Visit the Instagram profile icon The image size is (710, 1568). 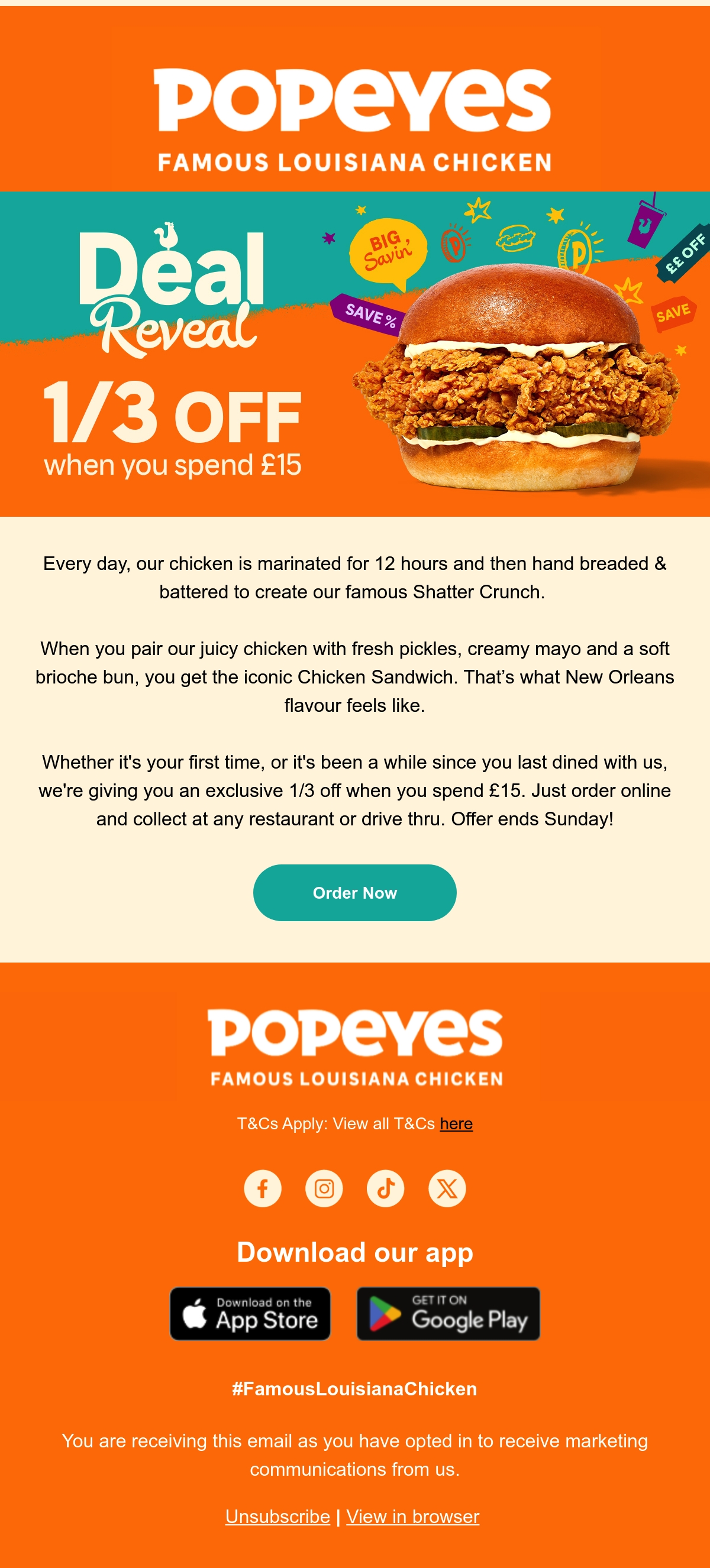(324, 1188)
